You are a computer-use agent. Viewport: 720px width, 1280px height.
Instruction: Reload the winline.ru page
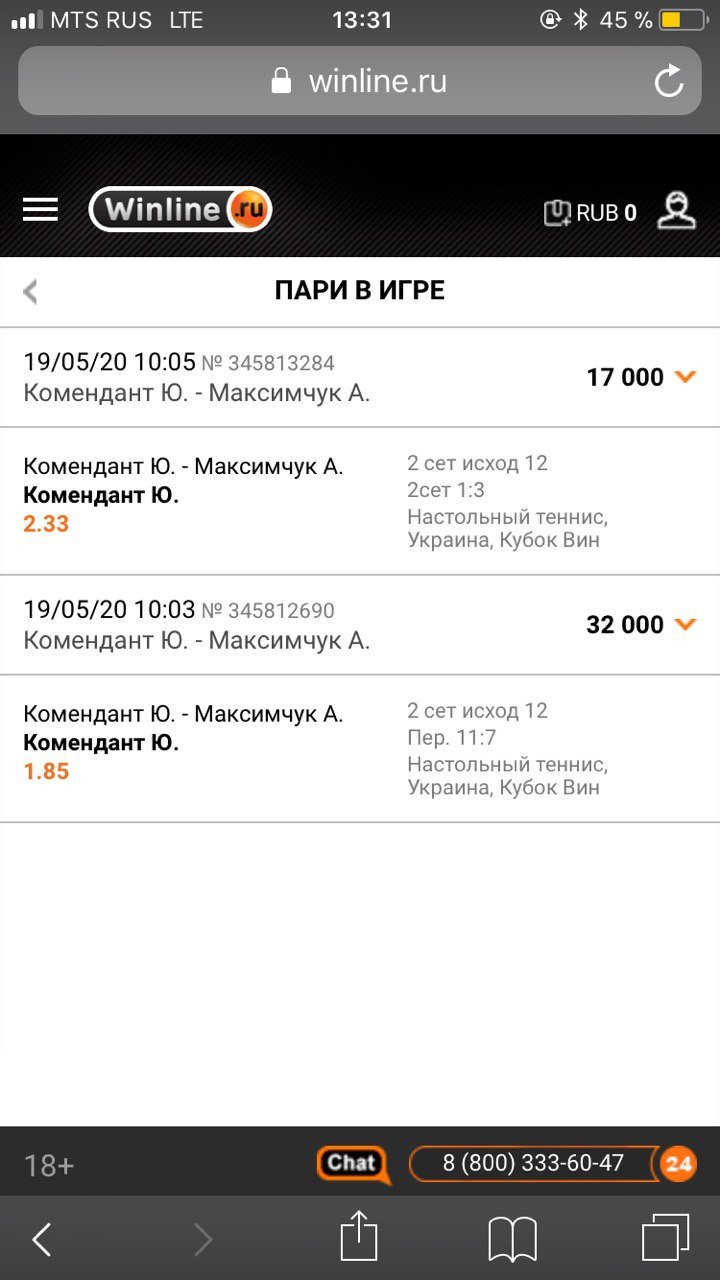click(669, 82)
